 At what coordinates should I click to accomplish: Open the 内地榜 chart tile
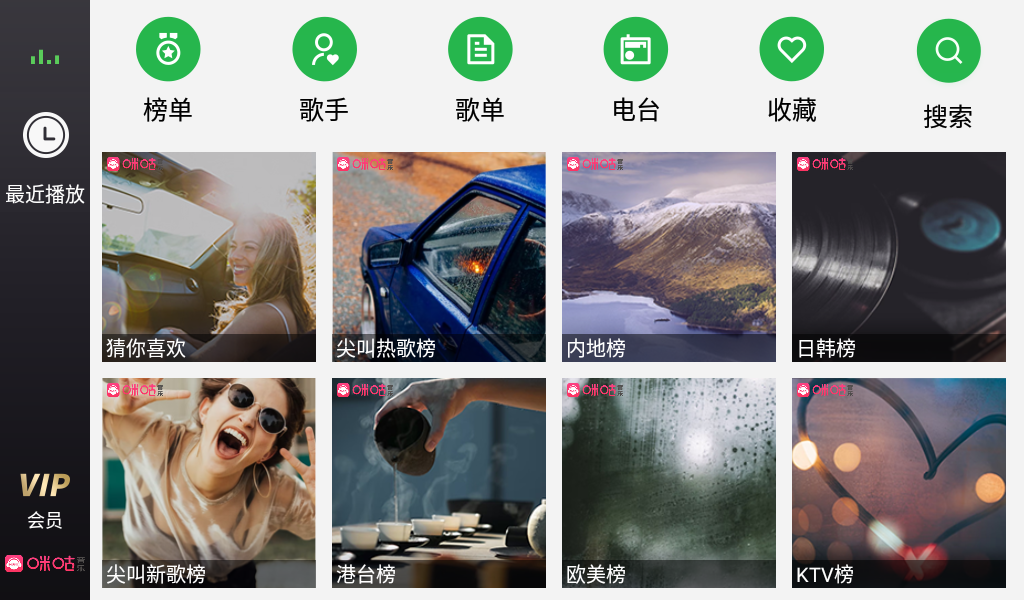(669, 256)
